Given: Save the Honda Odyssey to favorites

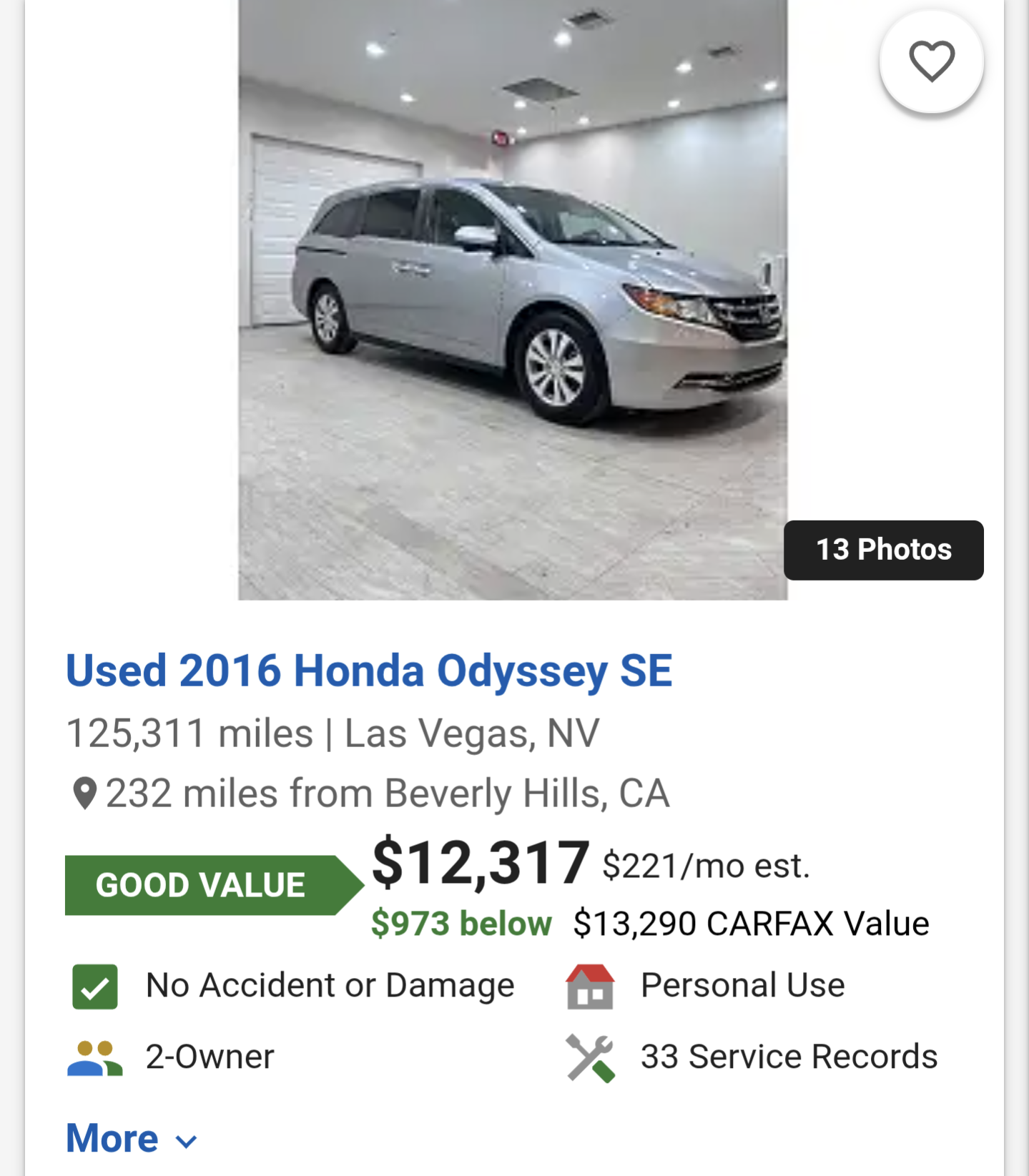Looking at the screenshot, I should [x=931, y=61].
